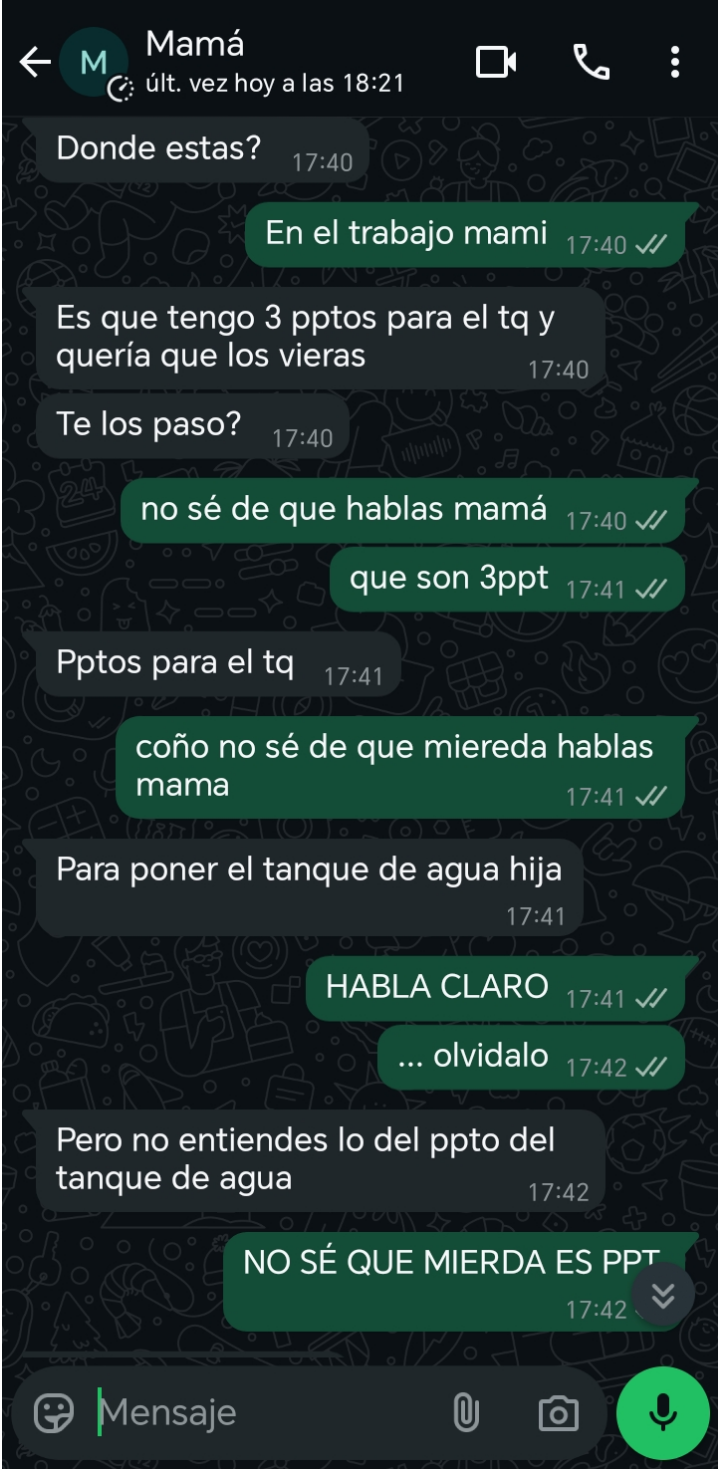Start a voice call with Mamá
Viewport: 720px width, 1469px height.
point(589,62)
